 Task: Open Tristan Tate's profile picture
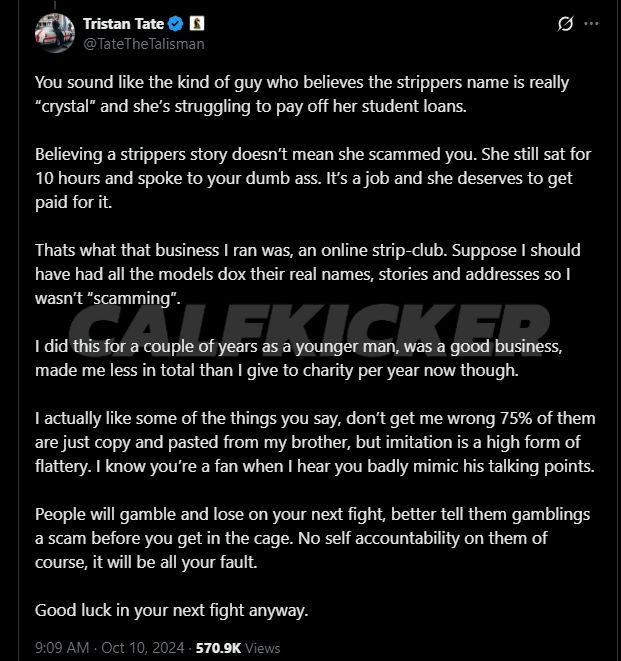tap(53, 32)
